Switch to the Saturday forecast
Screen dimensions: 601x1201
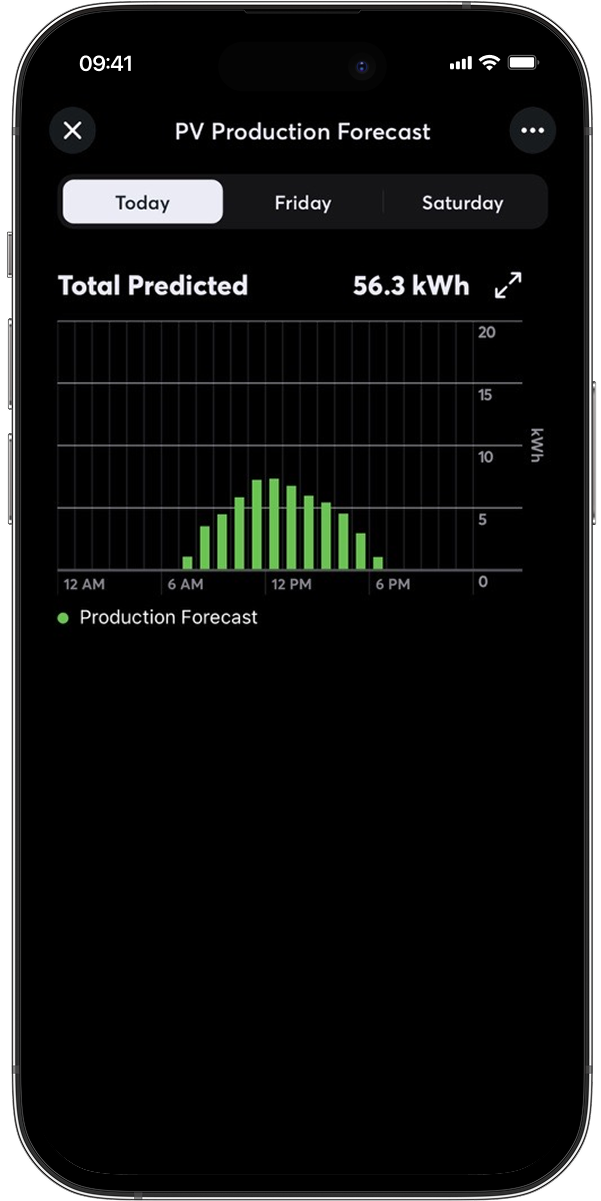point(462,203)
